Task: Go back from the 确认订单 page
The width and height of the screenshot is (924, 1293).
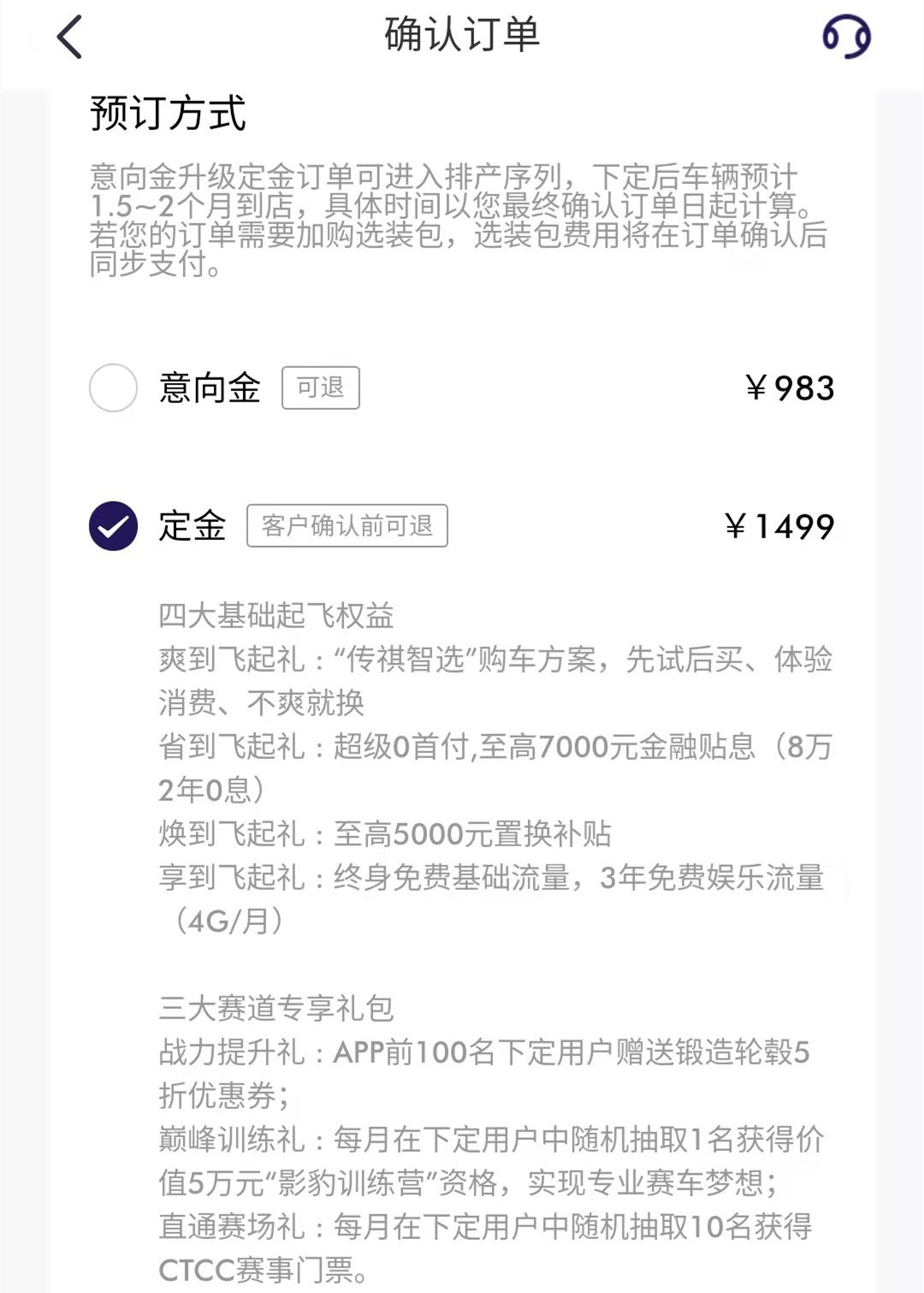Action: coord(69,38)
